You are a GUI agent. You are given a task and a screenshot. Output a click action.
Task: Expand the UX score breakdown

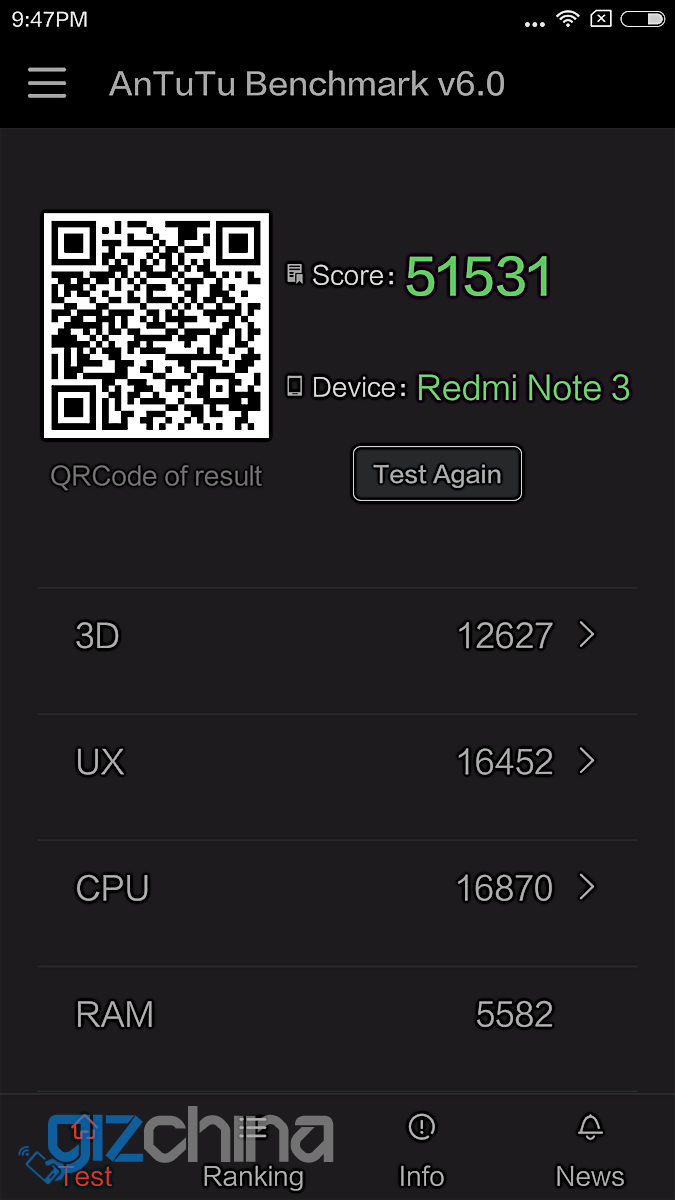coord(337,762)
